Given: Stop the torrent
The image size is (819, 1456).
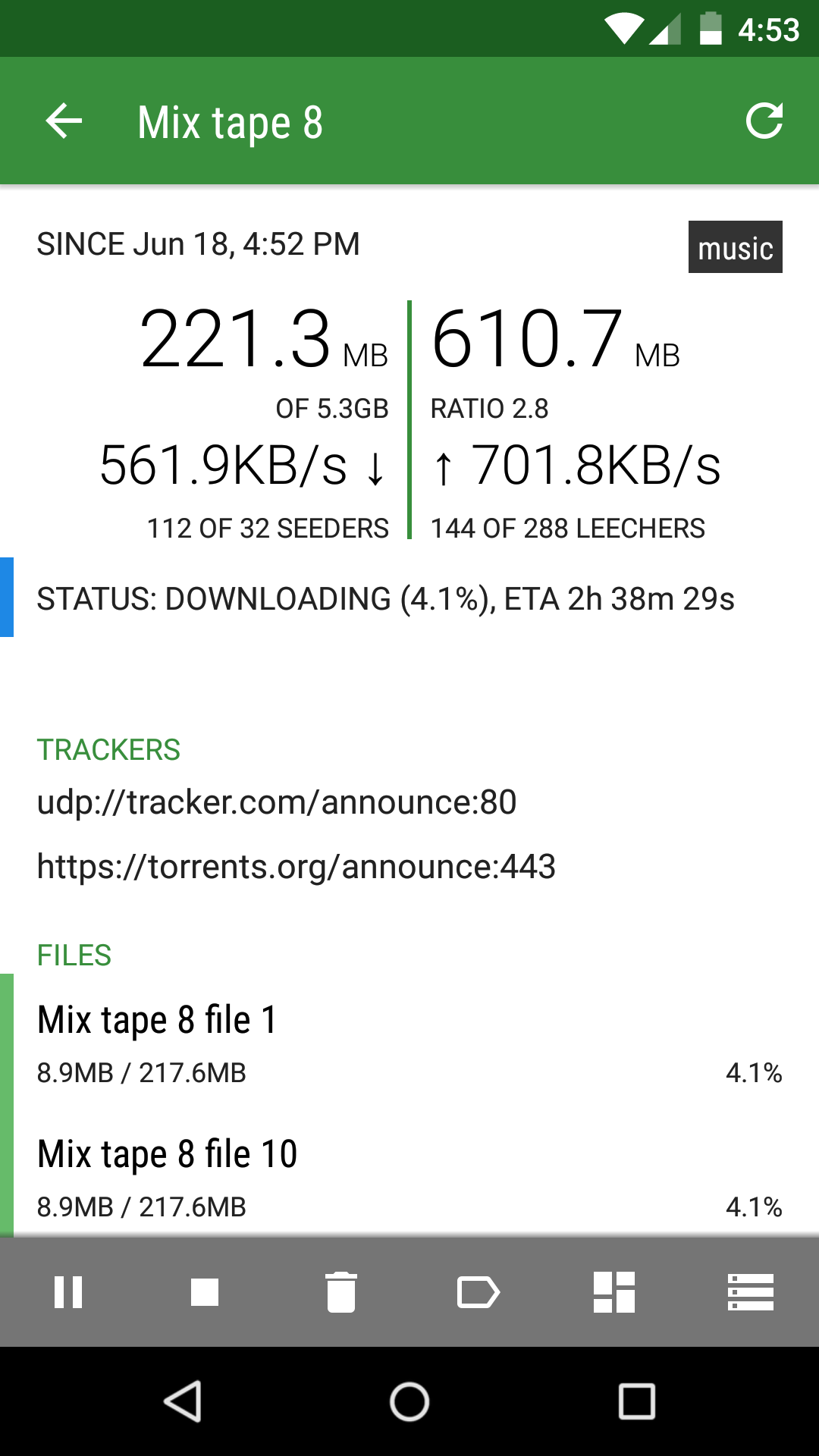Looking at the screenshot, I should [x=205, y=1292].
